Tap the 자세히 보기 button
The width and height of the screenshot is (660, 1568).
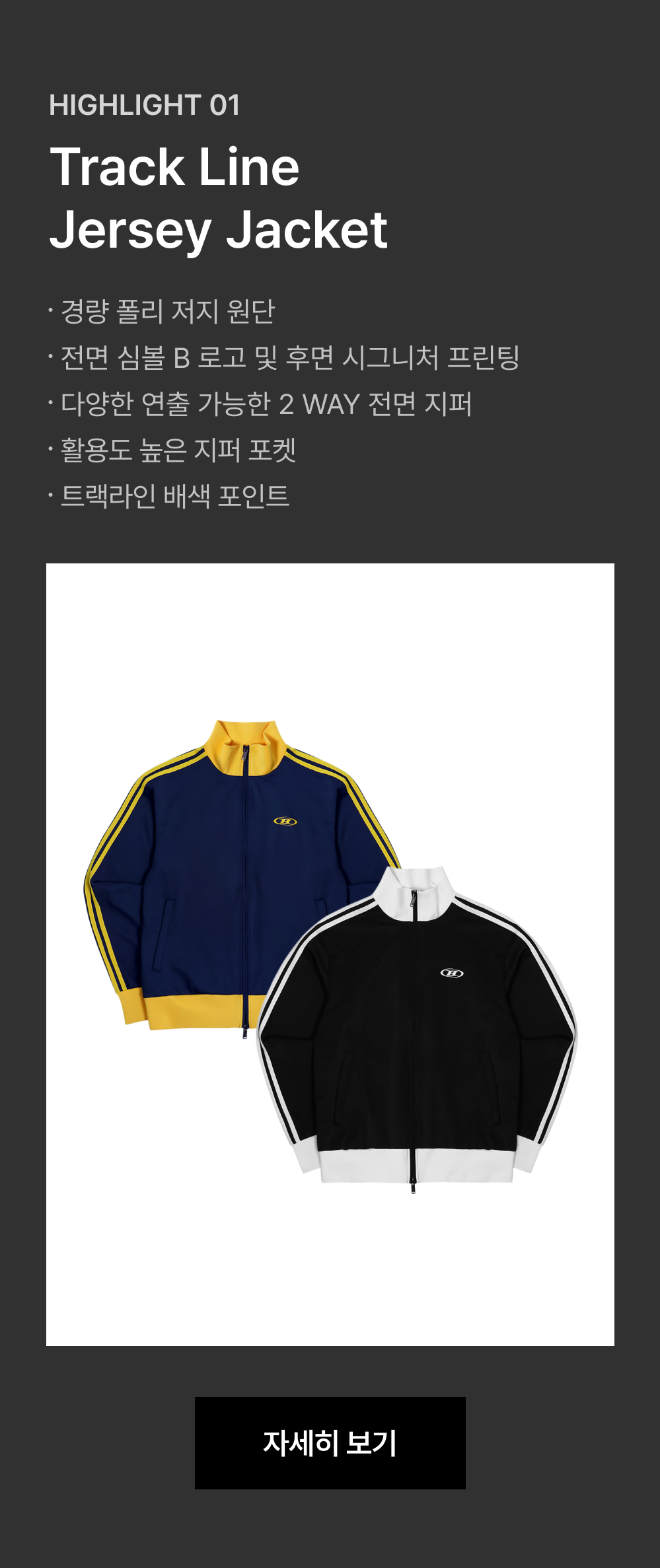coord(330,1443)
